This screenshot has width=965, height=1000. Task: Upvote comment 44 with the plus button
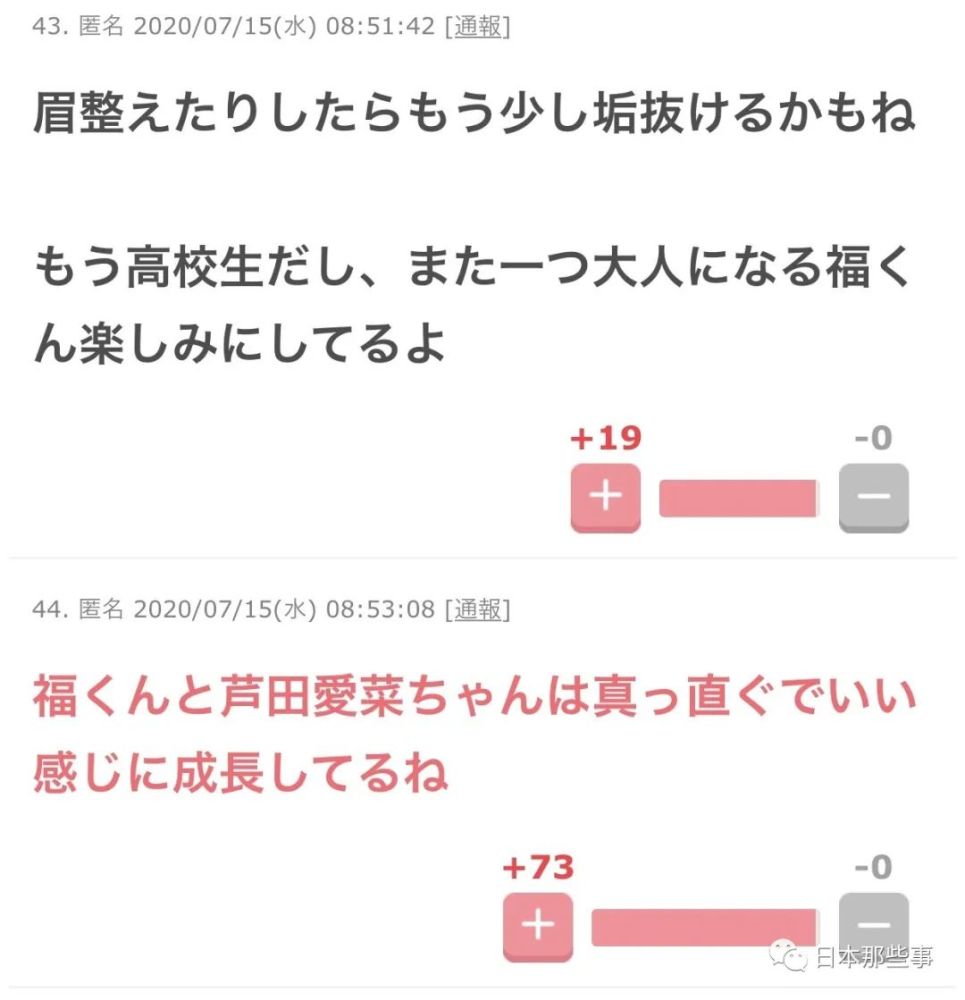coord(538,927)
